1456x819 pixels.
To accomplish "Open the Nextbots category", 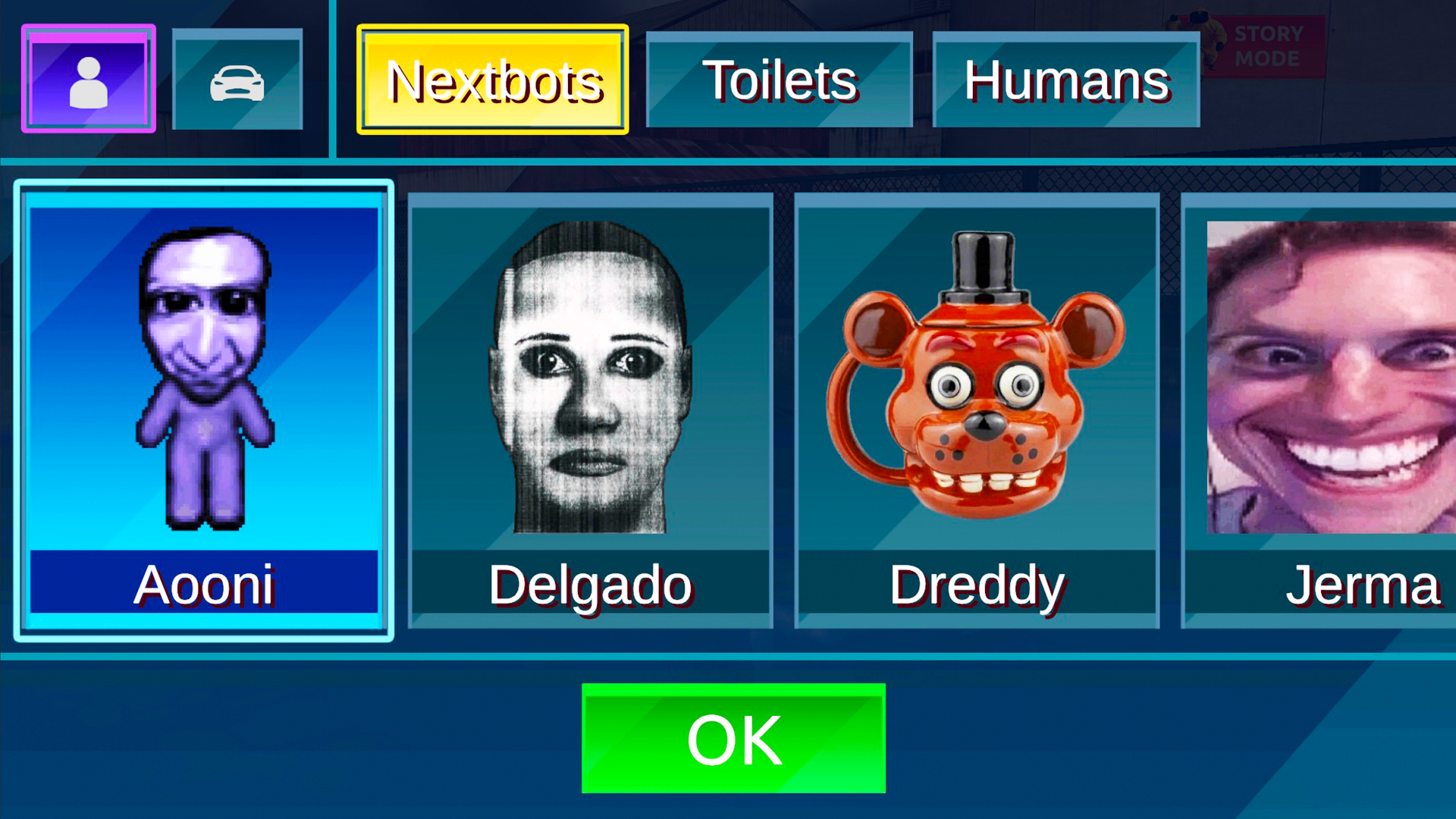I will point(493,80).
